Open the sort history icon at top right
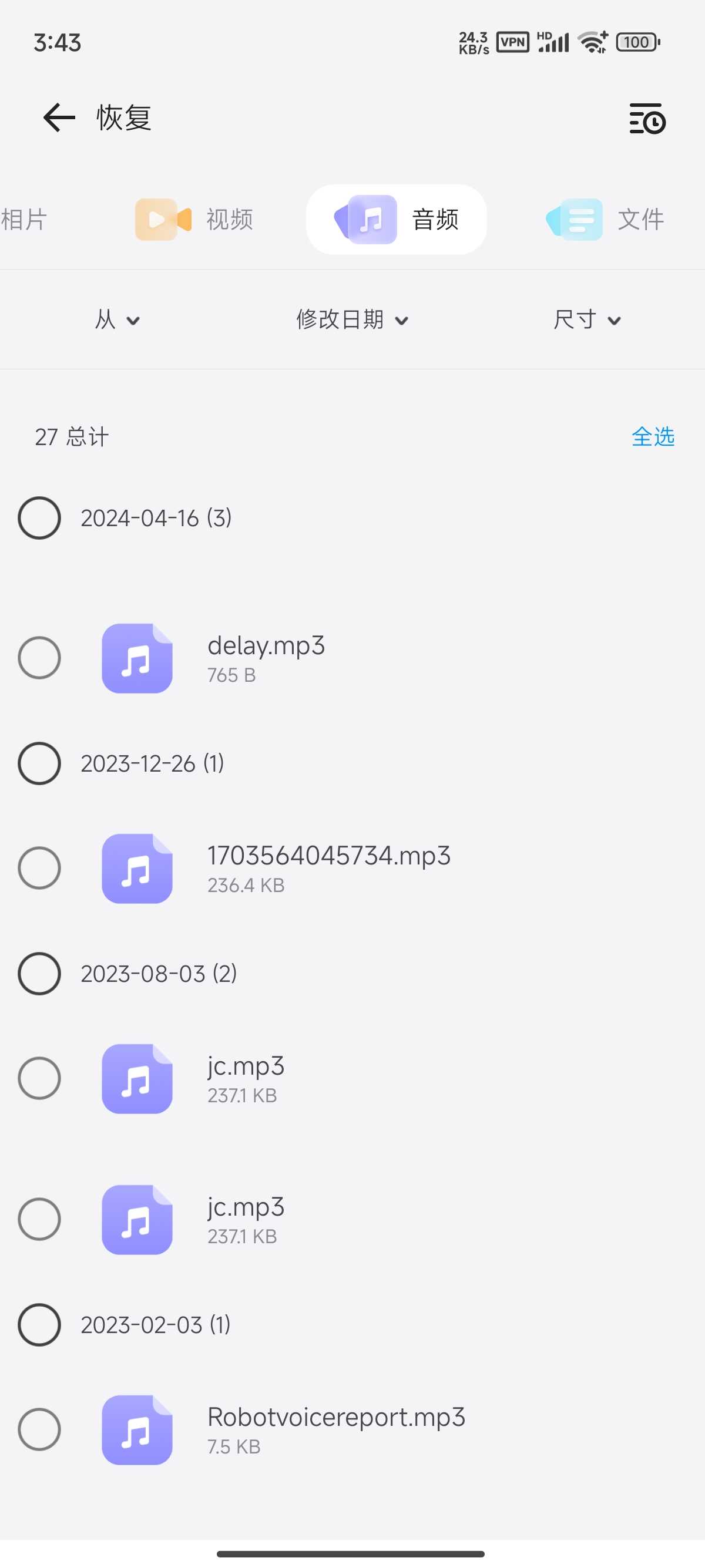Image resolution: width=705 pixels, height=1568 pixels. point(647,119)
